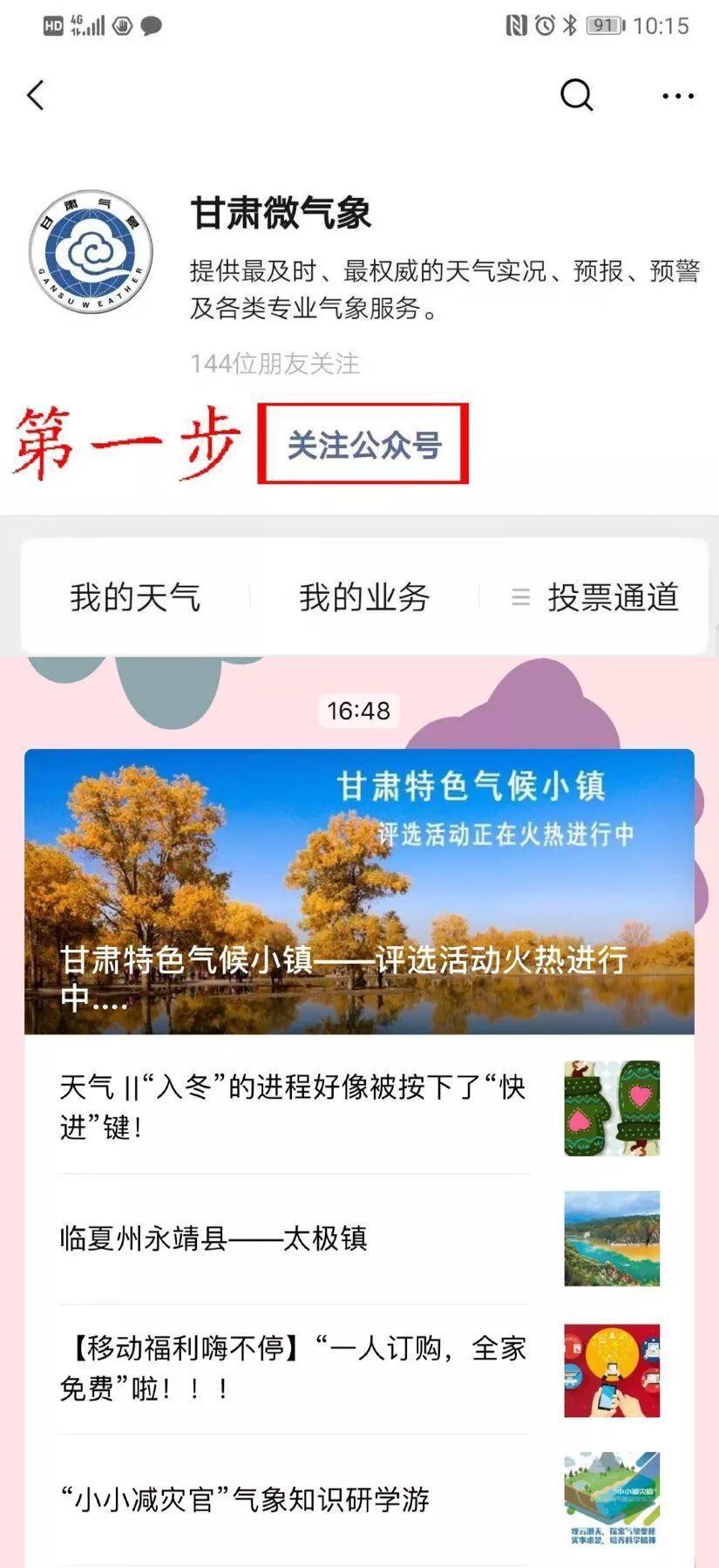Open the 我的天气 menu
The height and width of the screenshot is (1568, 719).
click(135, 597)
